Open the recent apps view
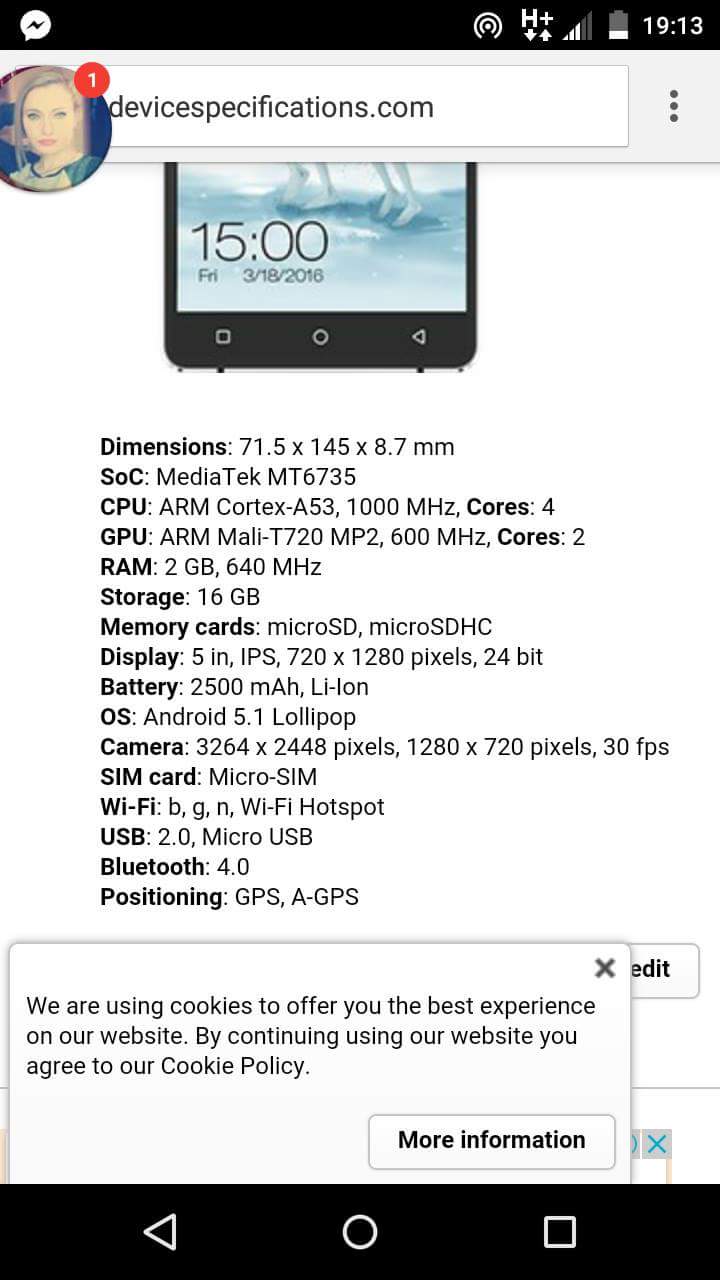 (559, 1231)
